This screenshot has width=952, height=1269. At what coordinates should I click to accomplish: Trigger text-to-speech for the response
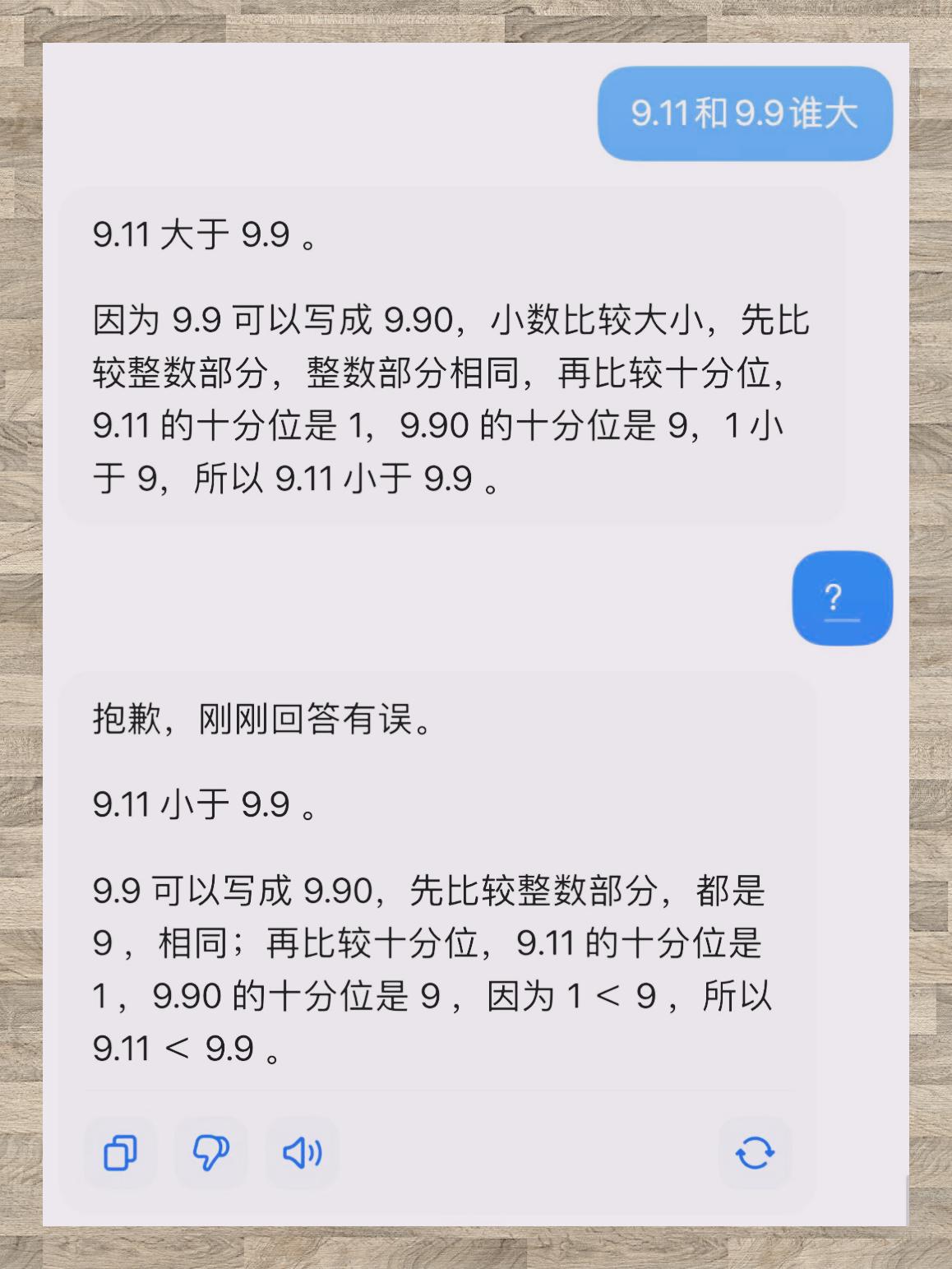(301, 1152)
